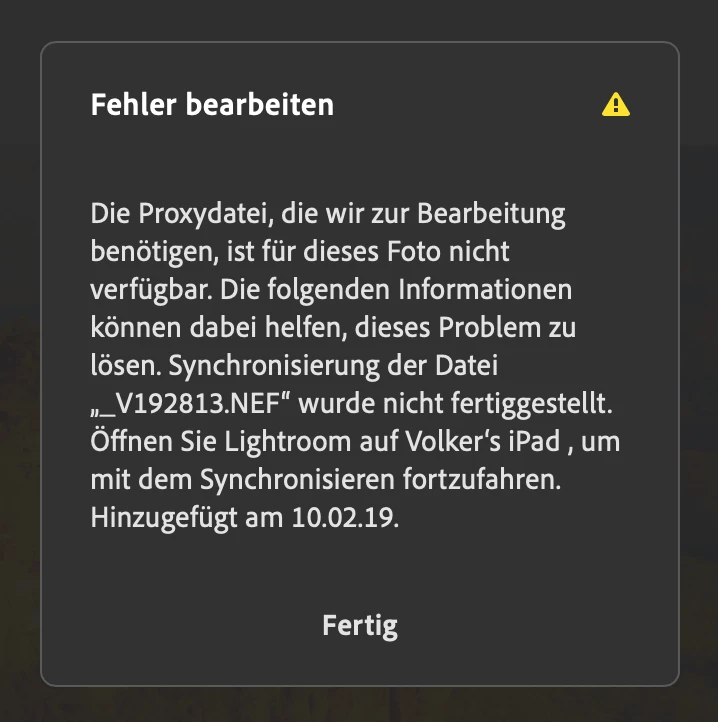Dismiss the error dialog with Fertig
The image size is (718, 722).
pyautogui.click(x=359, y=626)
